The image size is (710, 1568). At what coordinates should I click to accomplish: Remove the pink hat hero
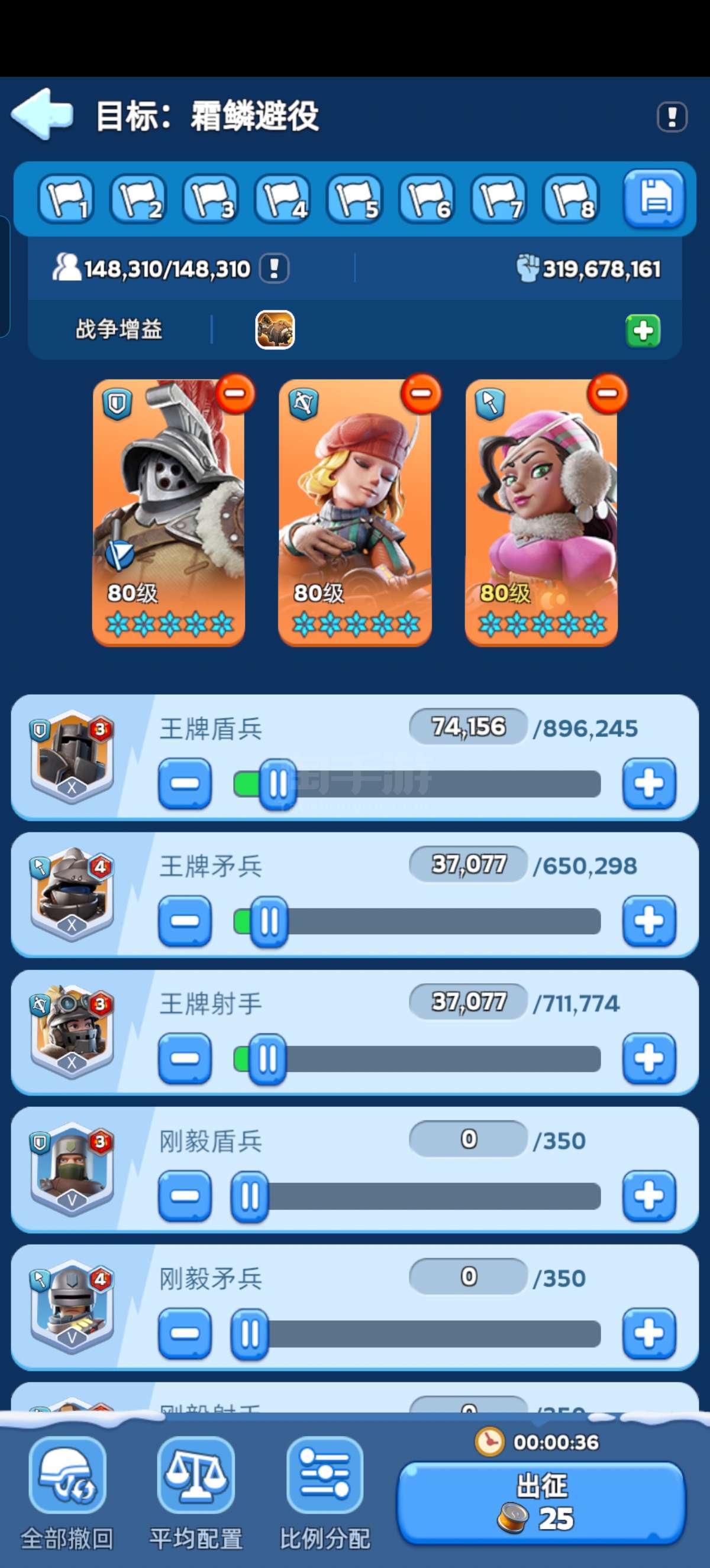(607, 394)
